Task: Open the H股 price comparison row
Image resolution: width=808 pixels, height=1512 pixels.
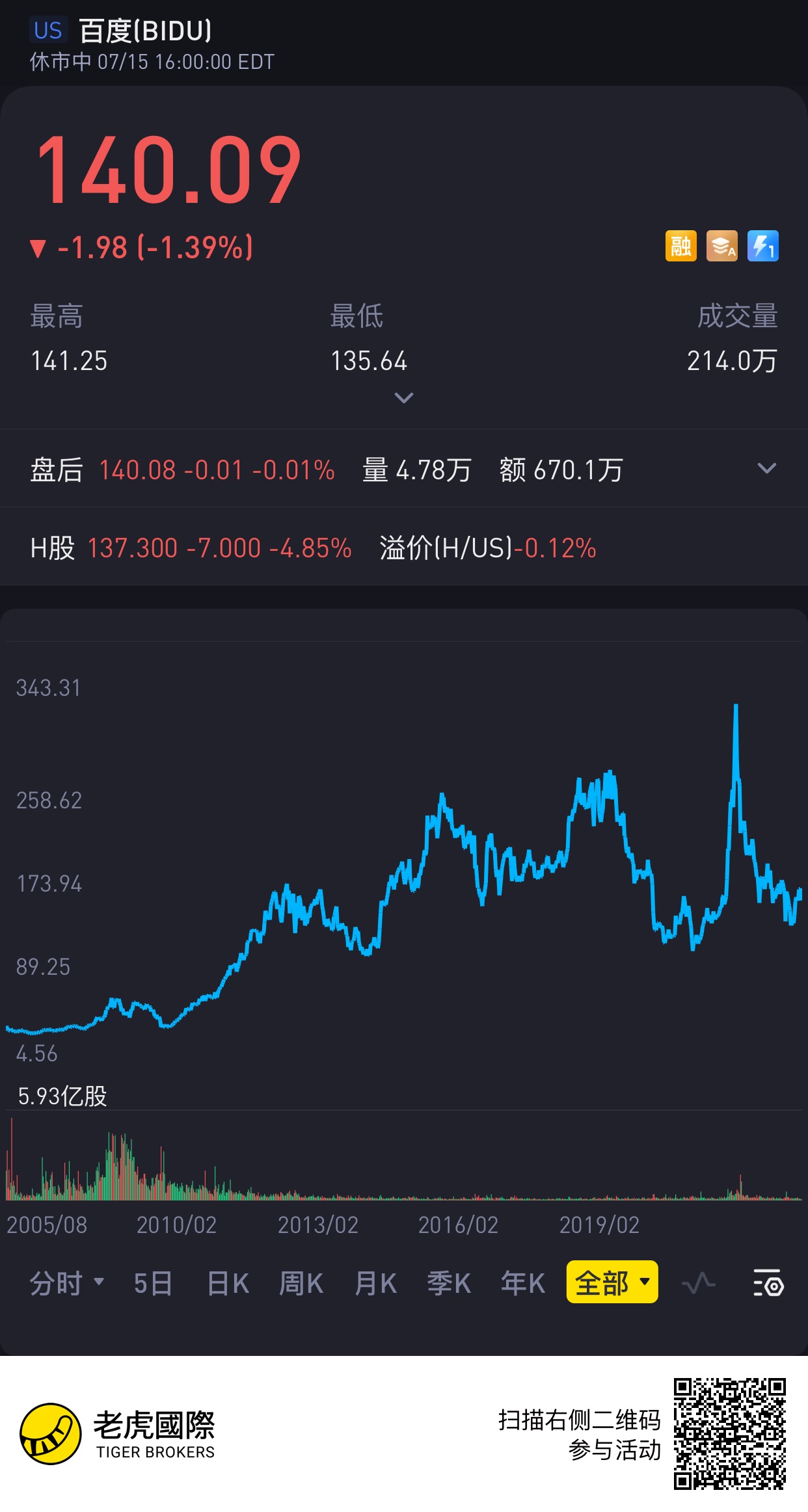Action: click(x=404, y=548)
